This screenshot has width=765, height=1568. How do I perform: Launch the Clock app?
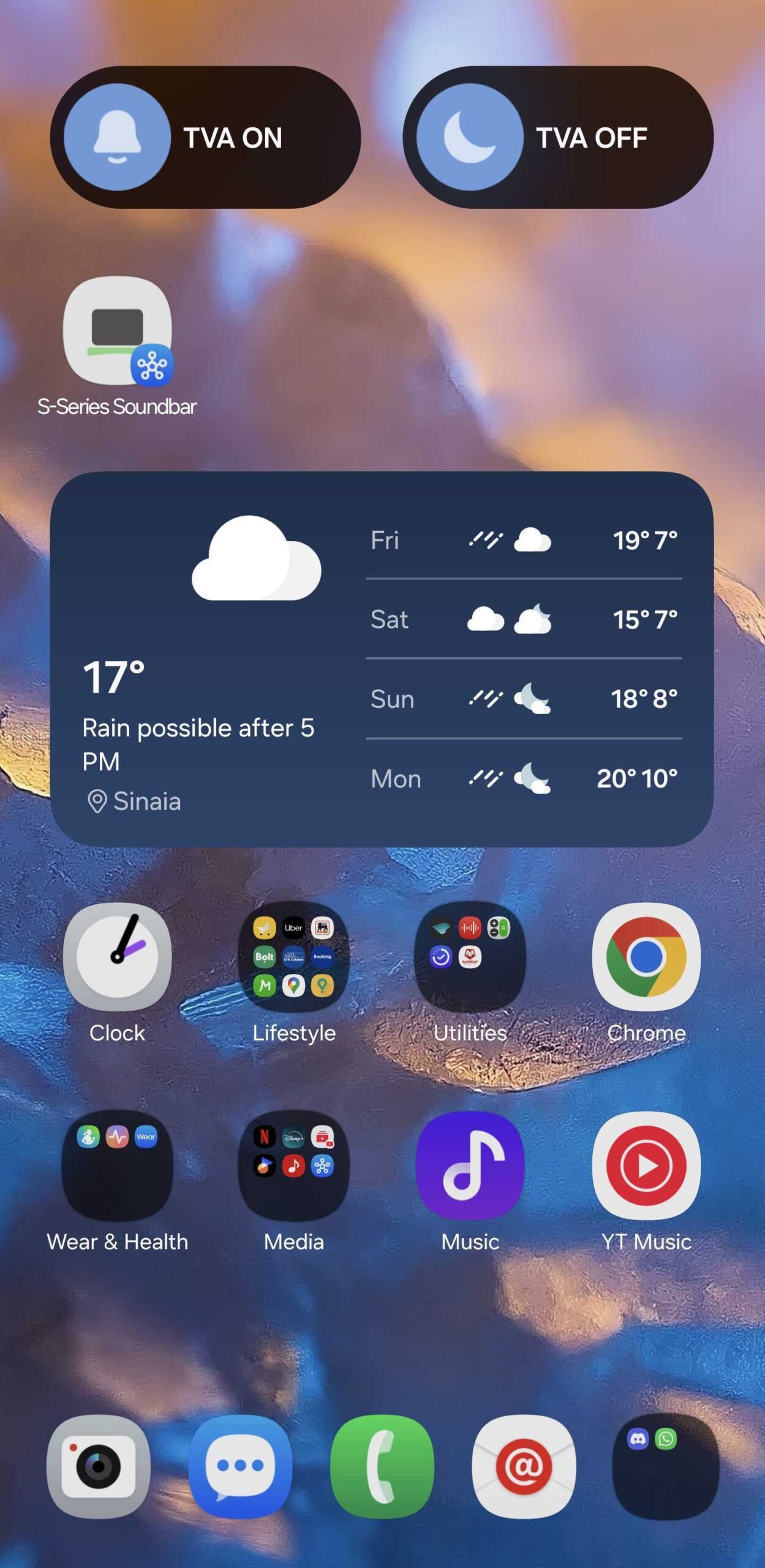coord(117,956)
